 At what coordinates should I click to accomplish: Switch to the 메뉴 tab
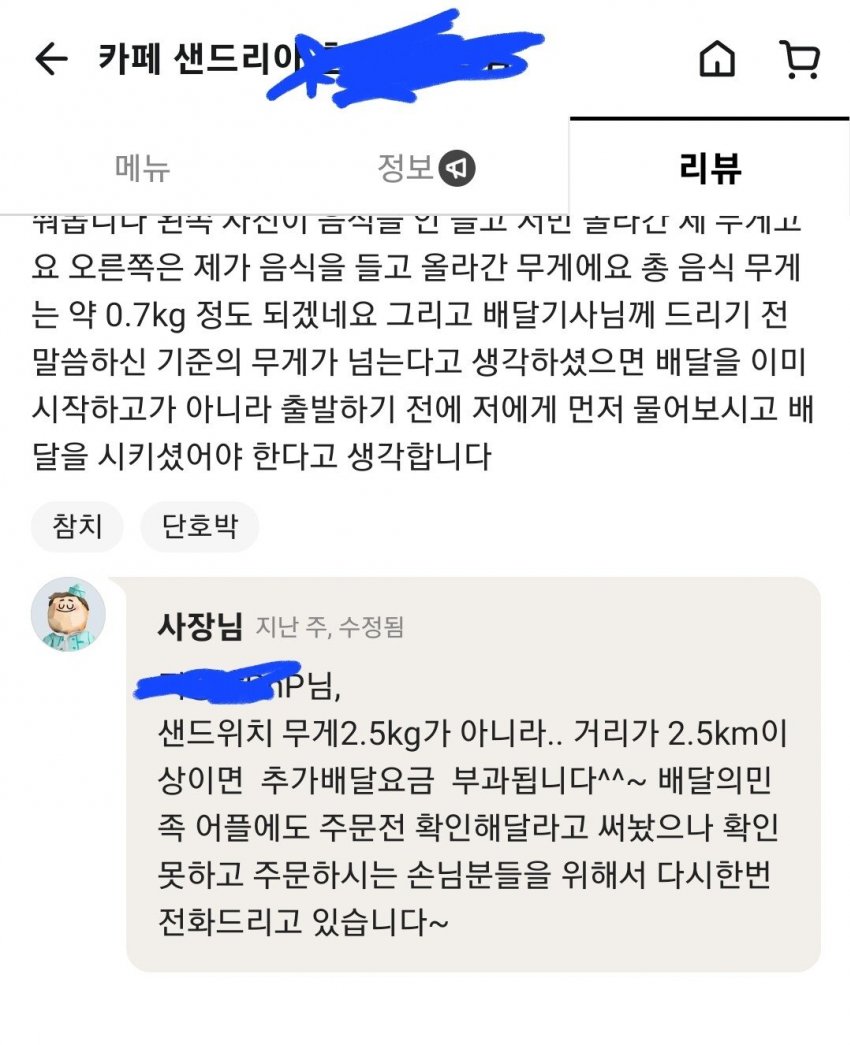[143, 167]
